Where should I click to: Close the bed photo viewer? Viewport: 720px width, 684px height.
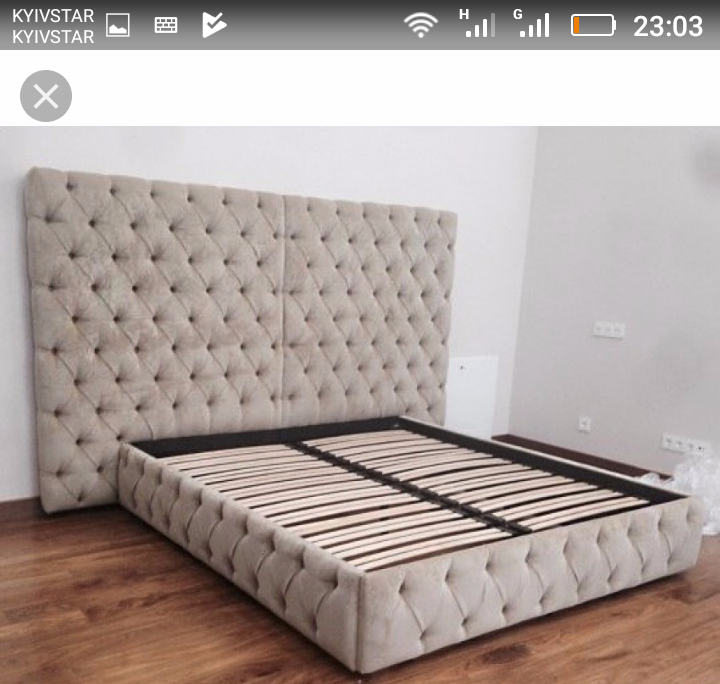(46, 96)
